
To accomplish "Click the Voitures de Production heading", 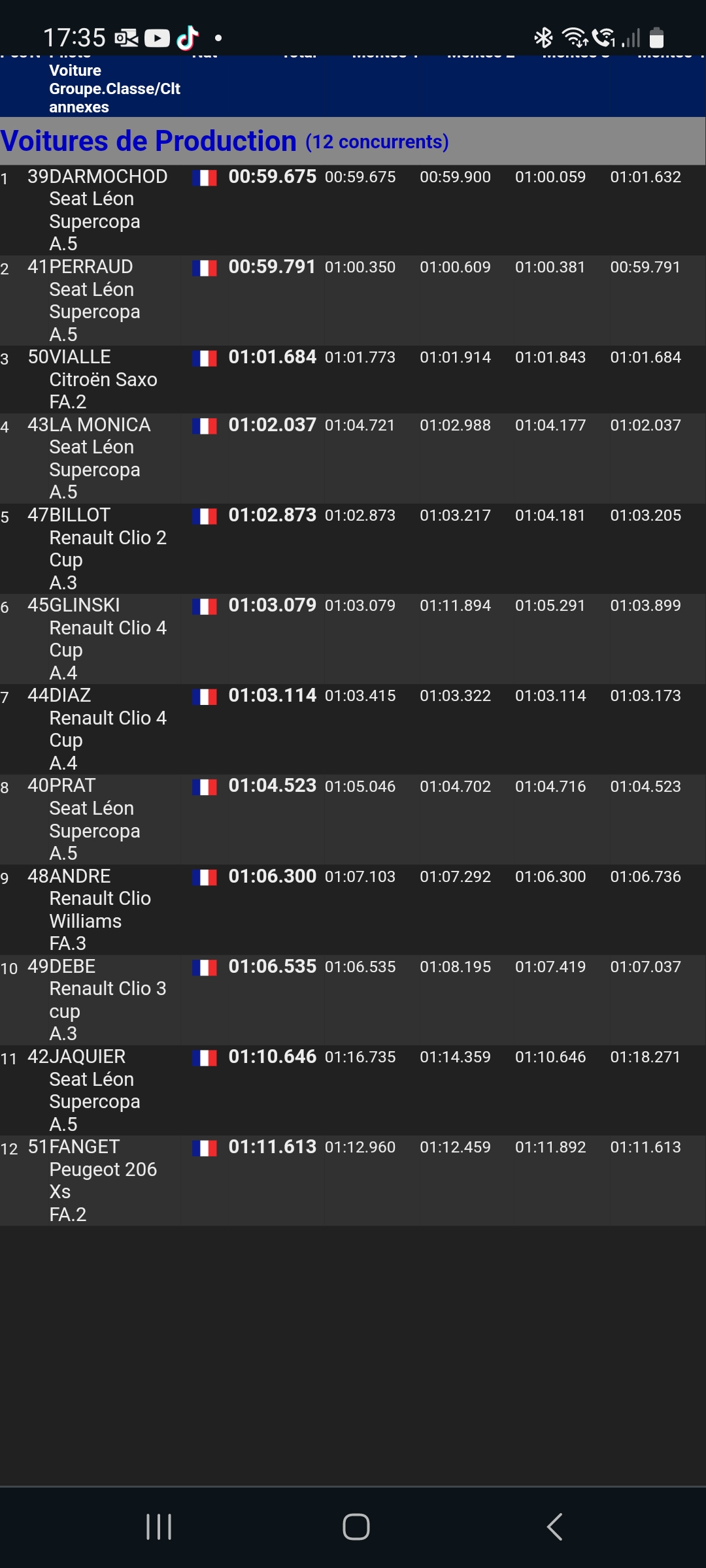I will 148,140.
